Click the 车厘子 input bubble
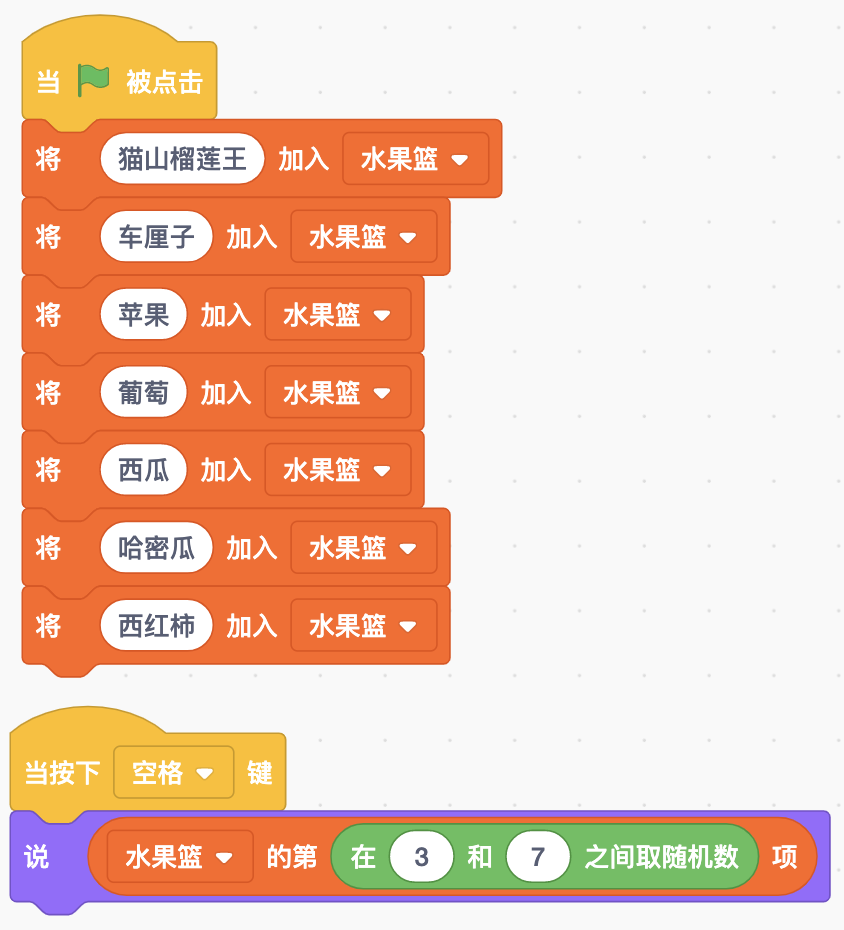This screenshot has width=844, height=930. 156,237
